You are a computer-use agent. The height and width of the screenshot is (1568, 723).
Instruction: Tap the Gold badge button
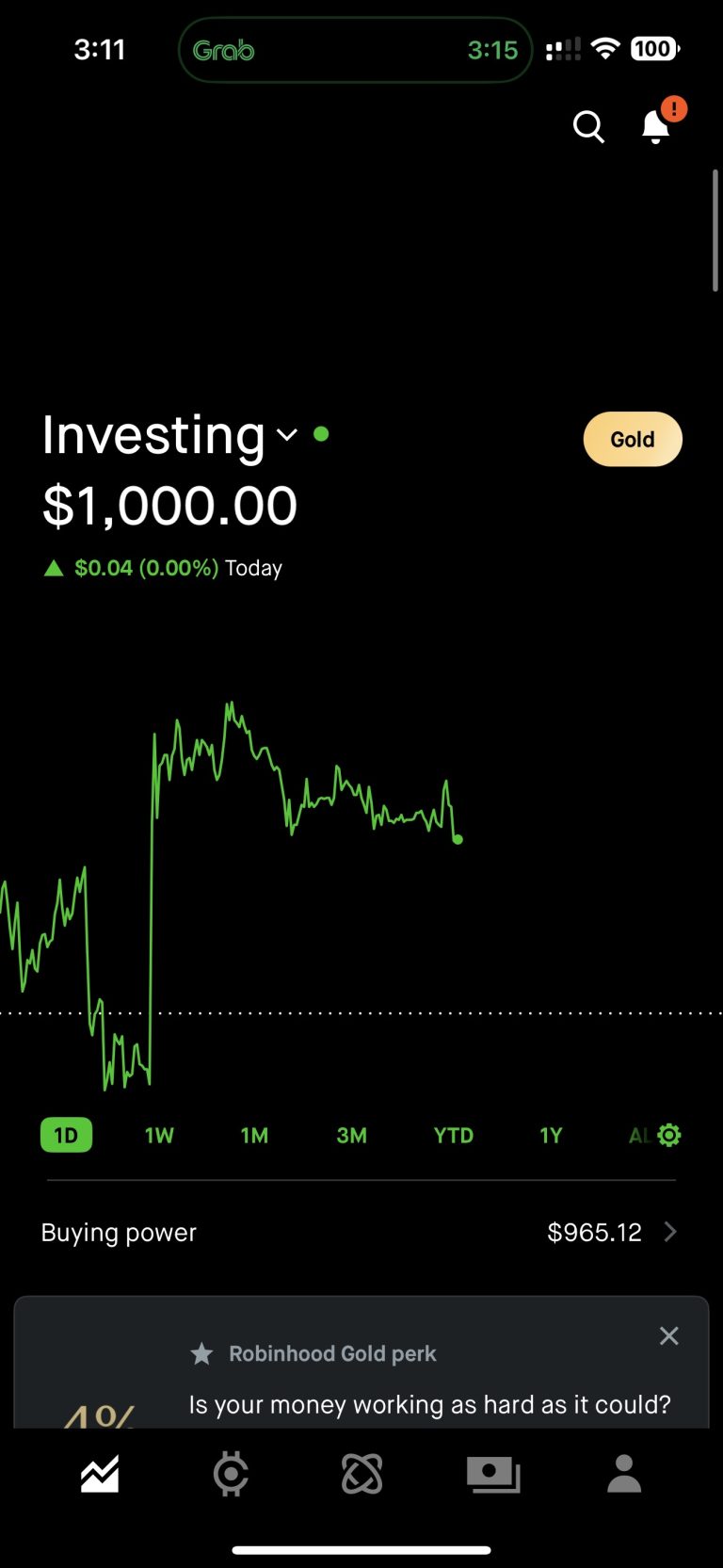pos(633,439)
